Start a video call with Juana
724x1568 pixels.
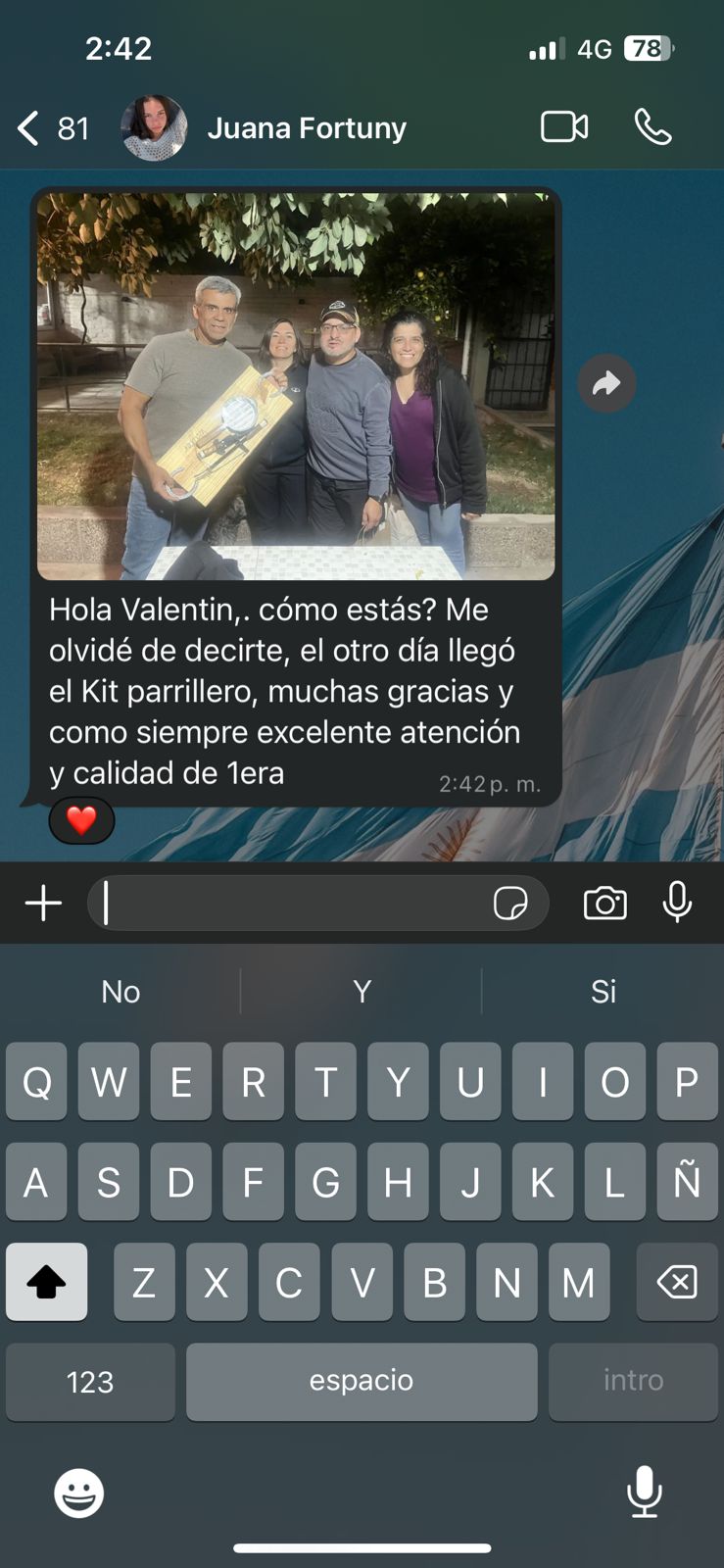click(x=564, y=127)
